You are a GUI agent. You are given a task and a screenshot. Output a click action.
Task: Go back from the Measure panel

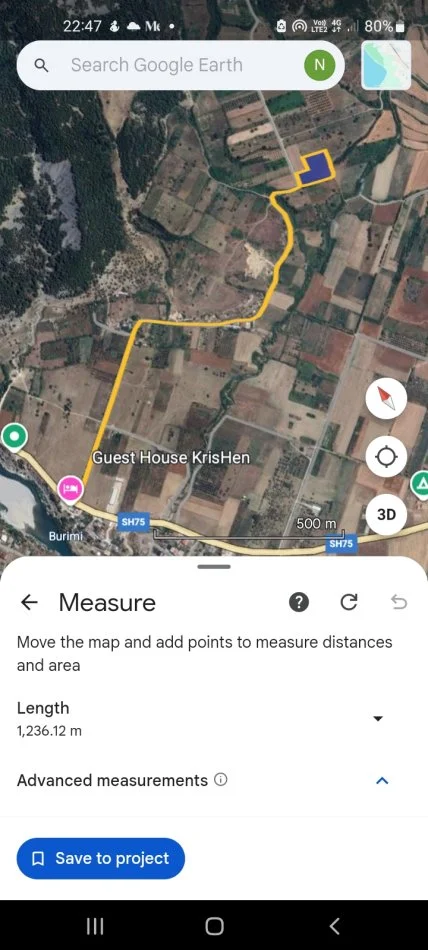(x=29, y=602)
